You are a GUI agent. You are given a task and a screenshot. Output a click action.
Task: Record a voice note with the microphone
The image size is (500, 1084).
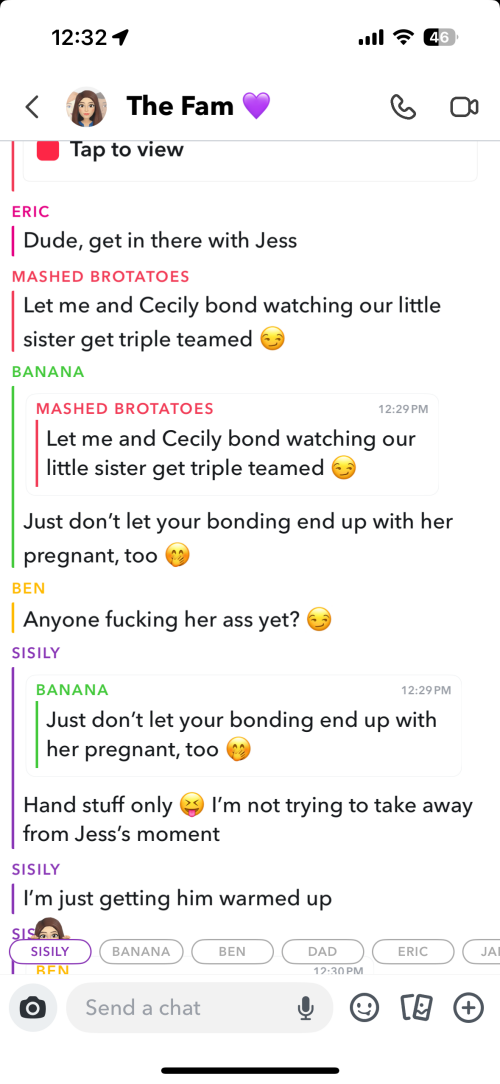(306, 1009)
